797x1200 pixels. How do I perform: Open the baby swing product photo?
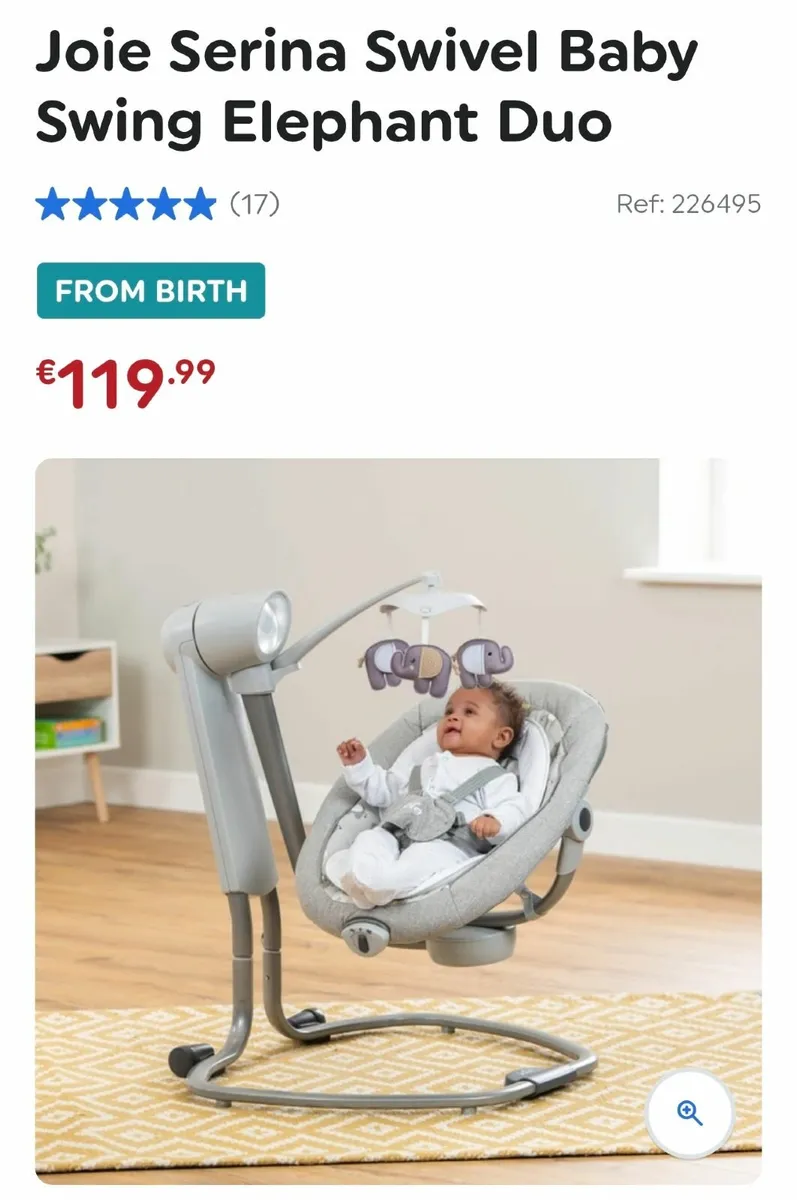[398, 800]
